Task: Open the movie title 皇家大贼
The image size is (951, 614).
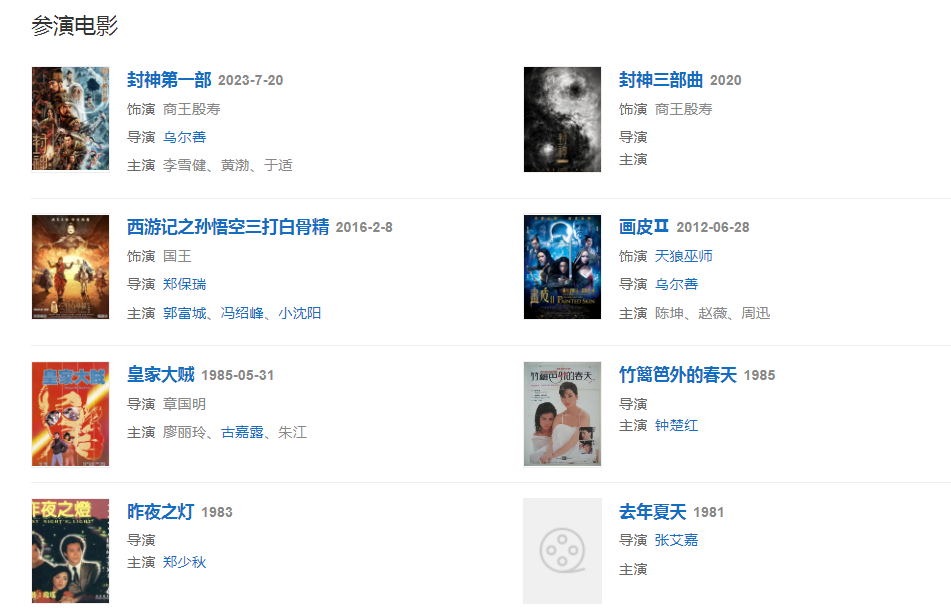Action: coord(161,375)
